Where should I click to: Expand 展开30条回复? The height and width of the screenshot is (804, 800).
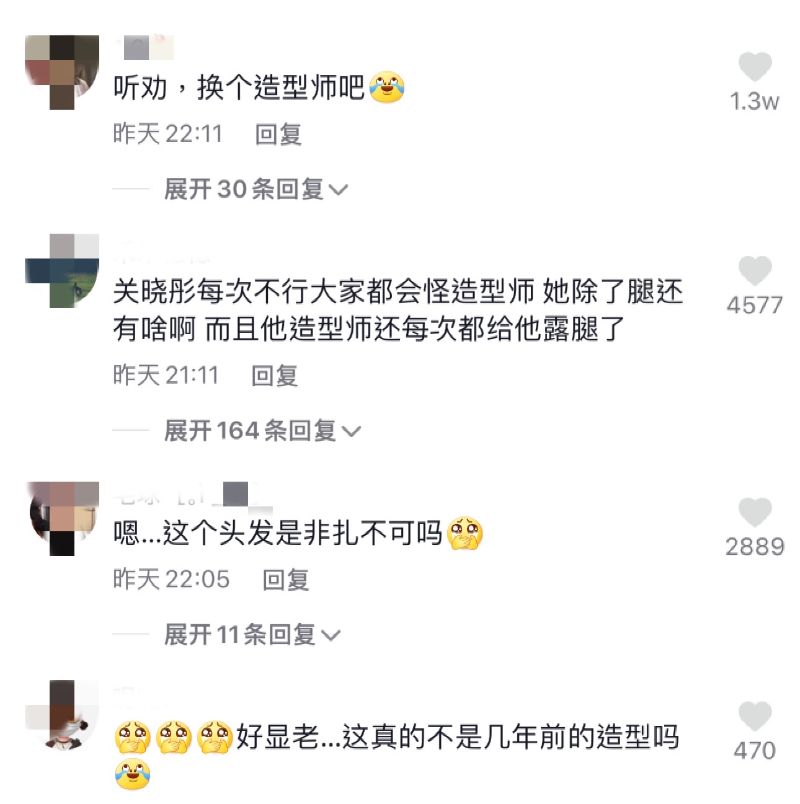[x=255, y=189]
